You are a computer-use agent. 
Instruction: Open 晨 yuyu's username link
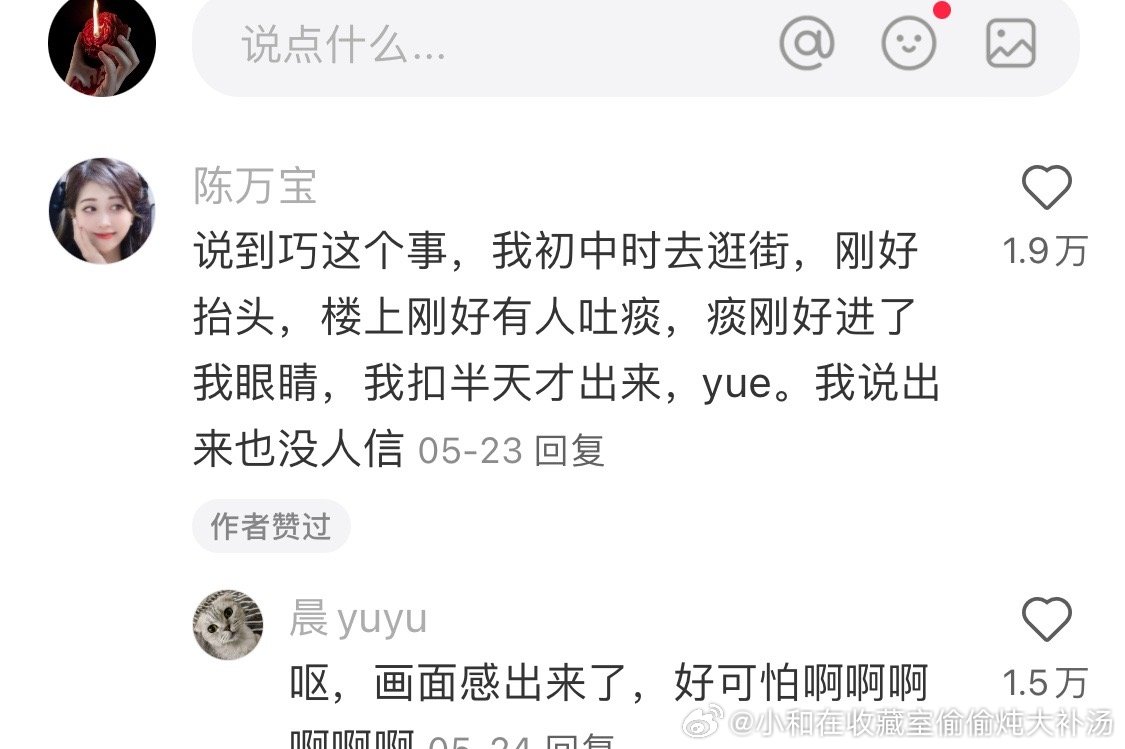(x=358, y=619)
